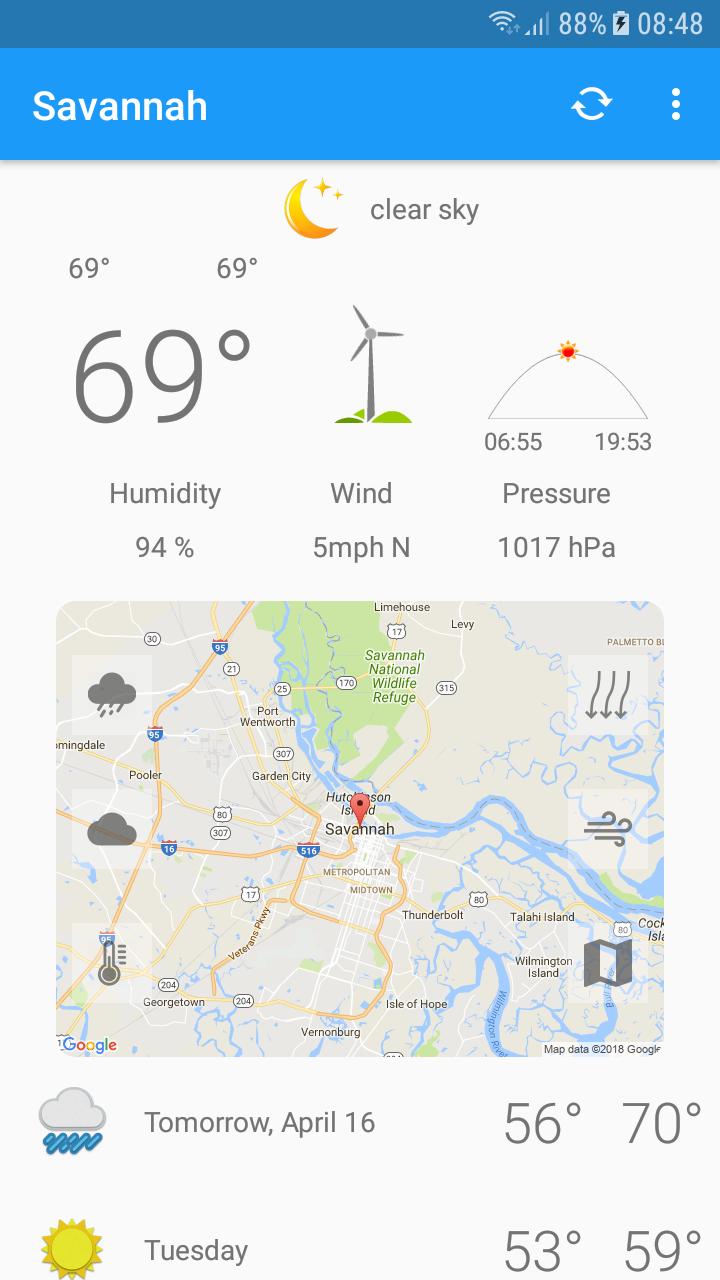Tap the cloud cover overlay icon
Viewport: 720px width, 1280px height.
coord(110,831)
